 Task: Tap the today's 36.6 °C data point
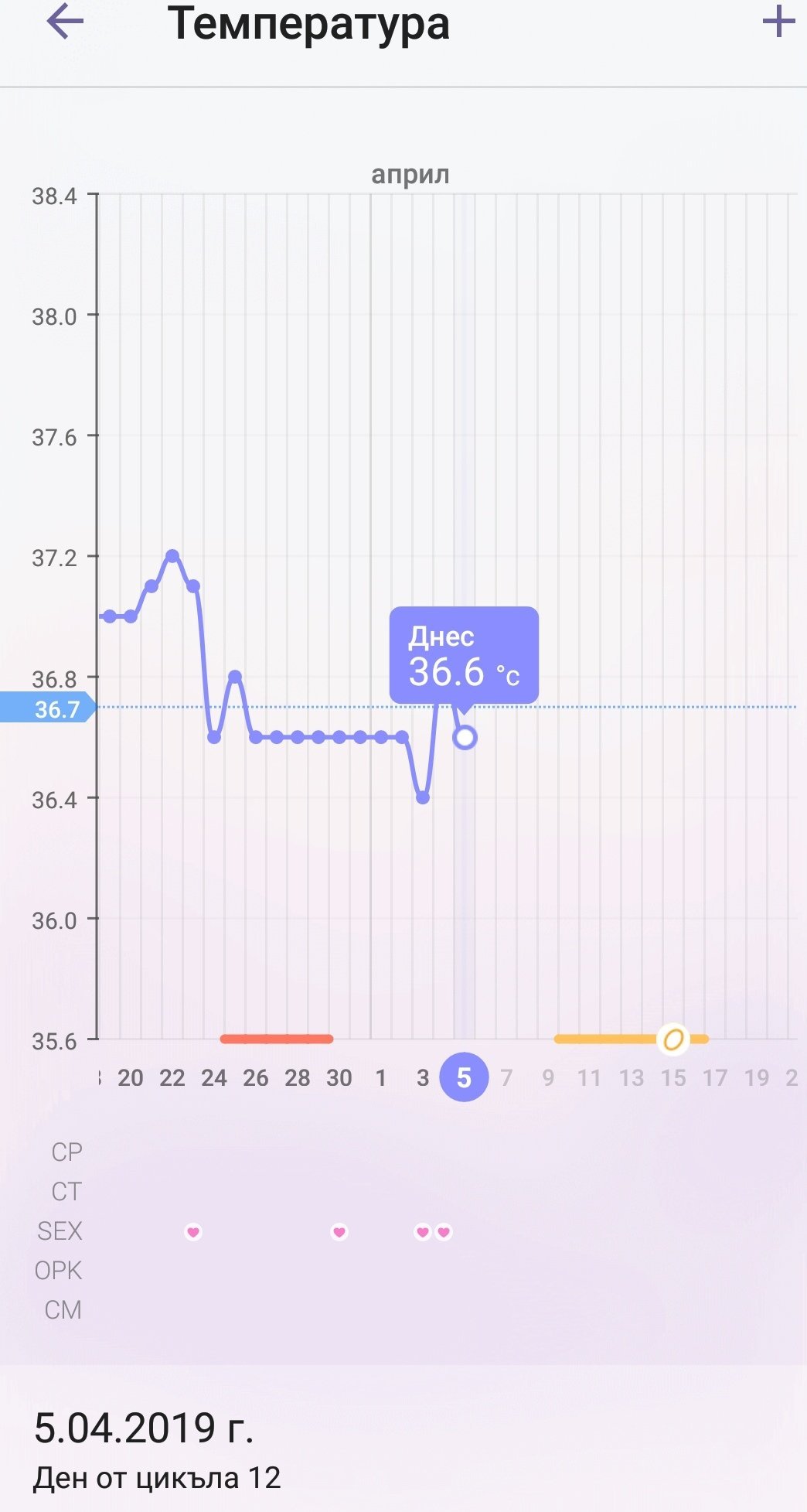465,738
